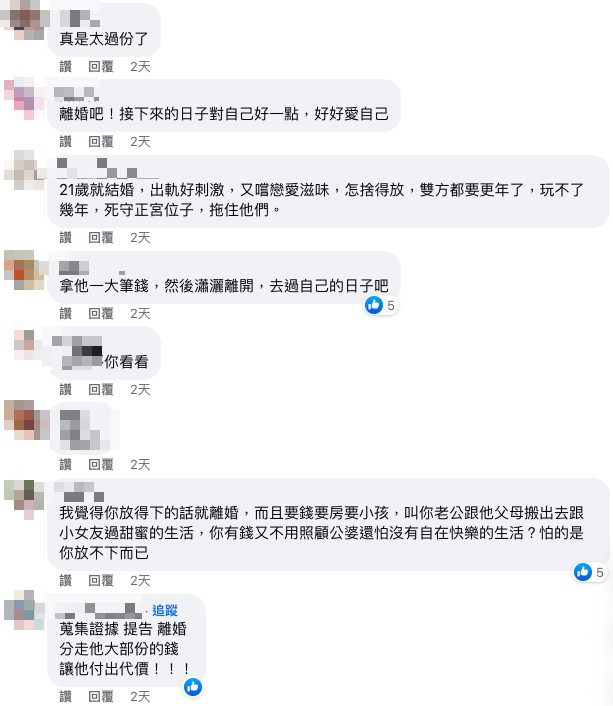The image size is (613, 706).
Task: Reply to the comment starting with 我覺得你放得下的話
Action: (x=101, y=580)
